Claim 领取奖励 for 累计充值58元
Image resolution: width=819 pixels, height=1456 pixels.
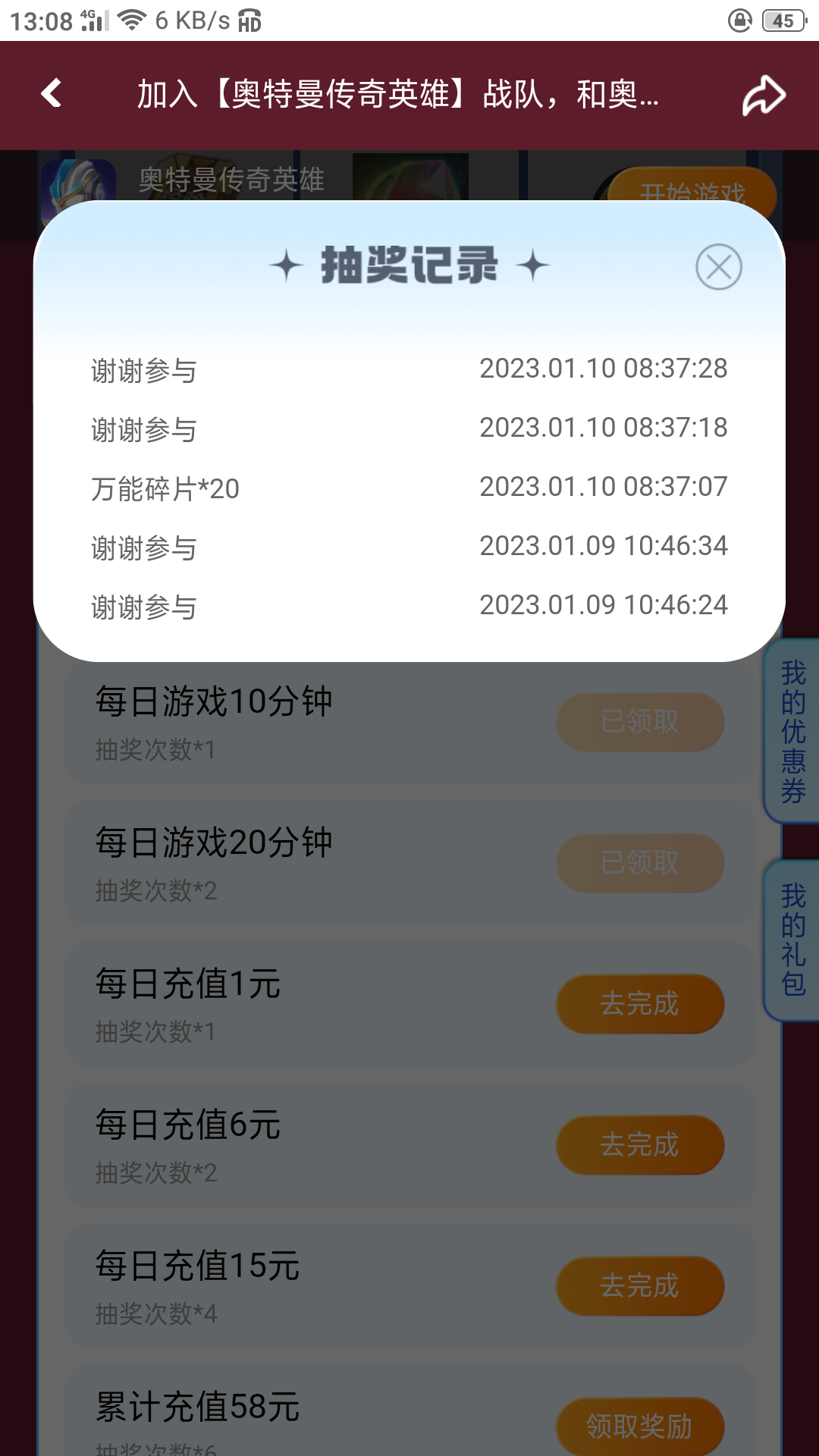click(x=640, y=1426)
